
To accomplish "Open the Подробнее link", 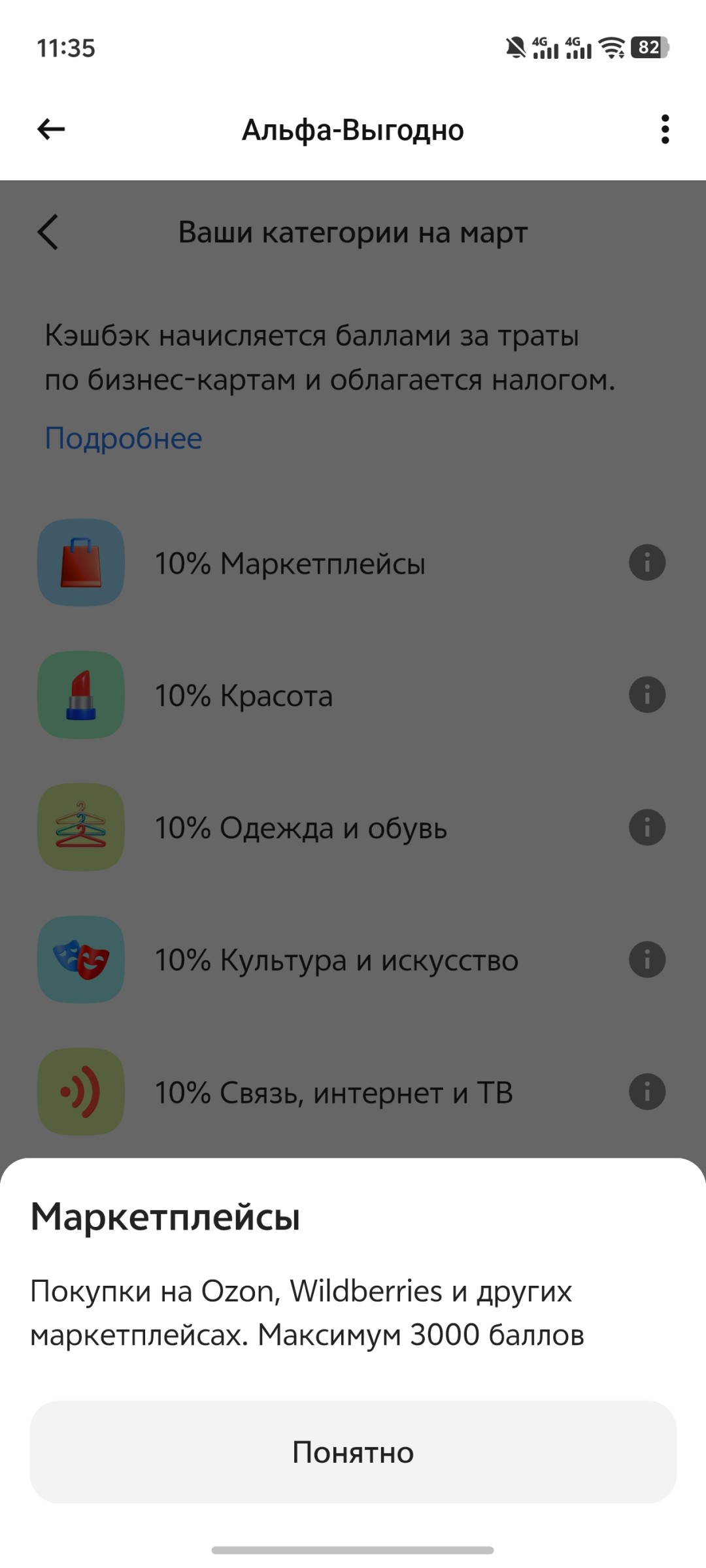I will (x=122, y=438).
